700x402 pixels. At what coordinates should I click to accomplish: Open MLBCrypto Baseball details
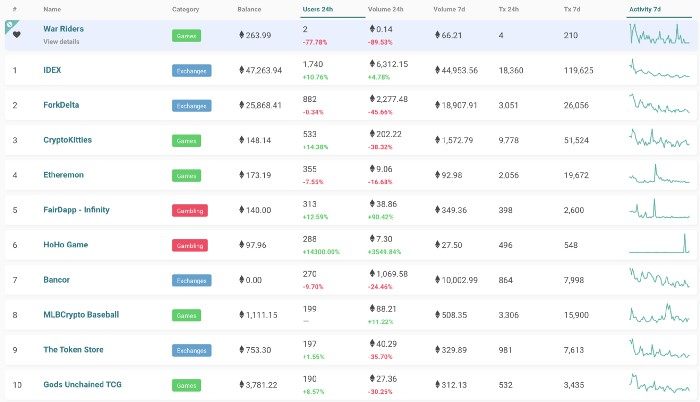pos(81,315)
